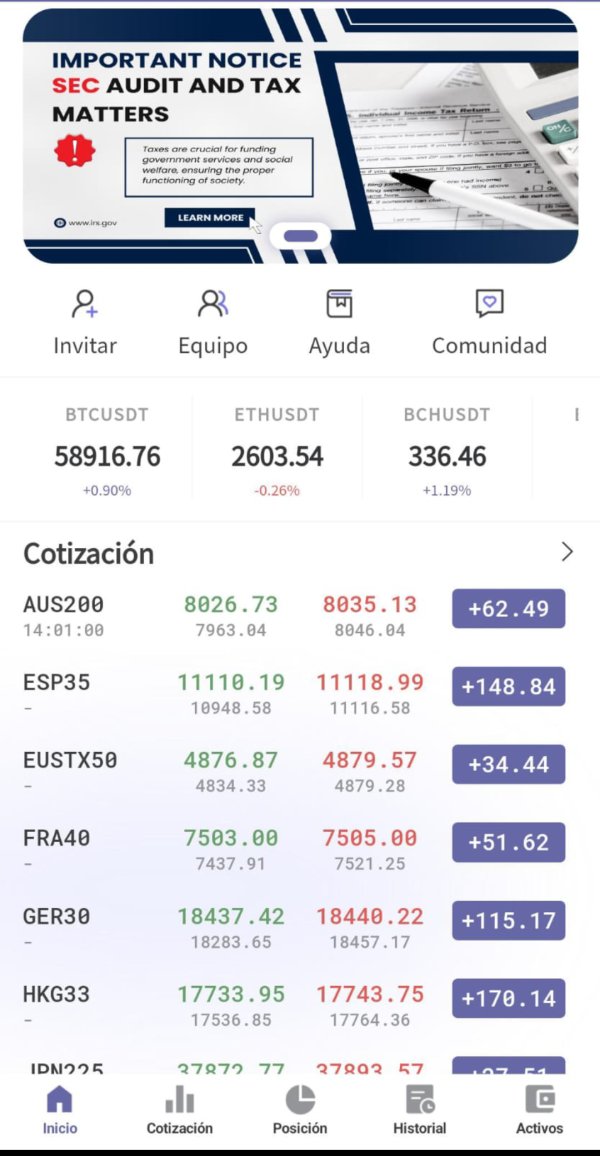Screen dimensions: 600x1156
Task: Open the Equipo section
Action: [213, 322]
